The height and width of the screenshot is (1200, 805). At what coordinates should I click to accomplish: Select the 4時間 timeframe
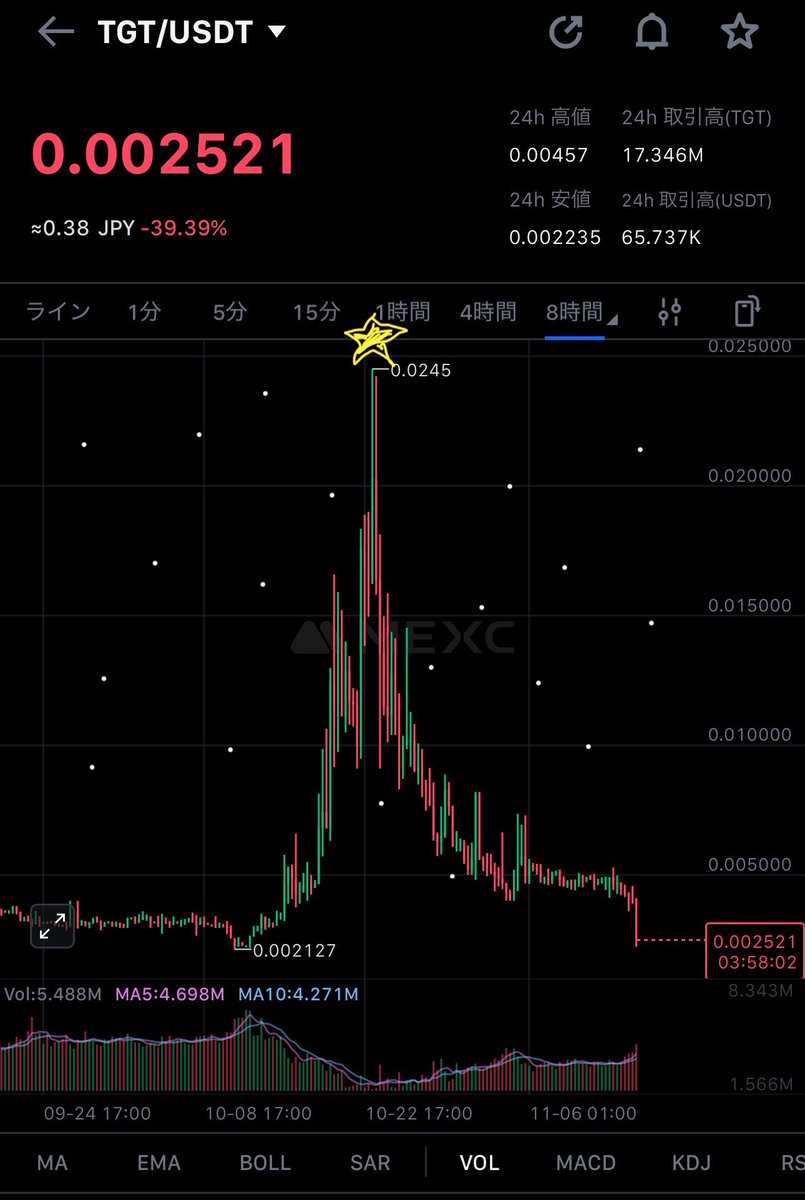[x=488, y=312]
